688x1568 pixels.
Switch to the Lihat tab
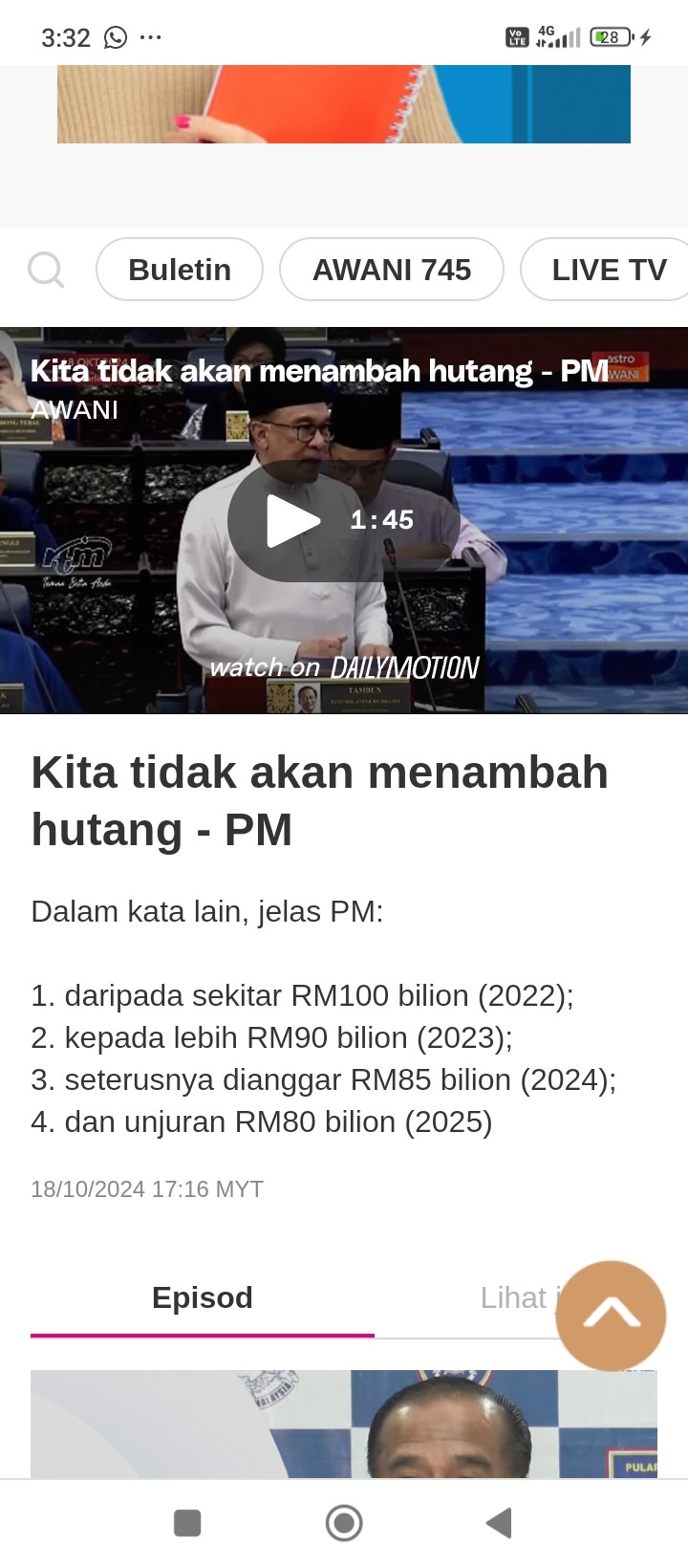[516, 1297]
